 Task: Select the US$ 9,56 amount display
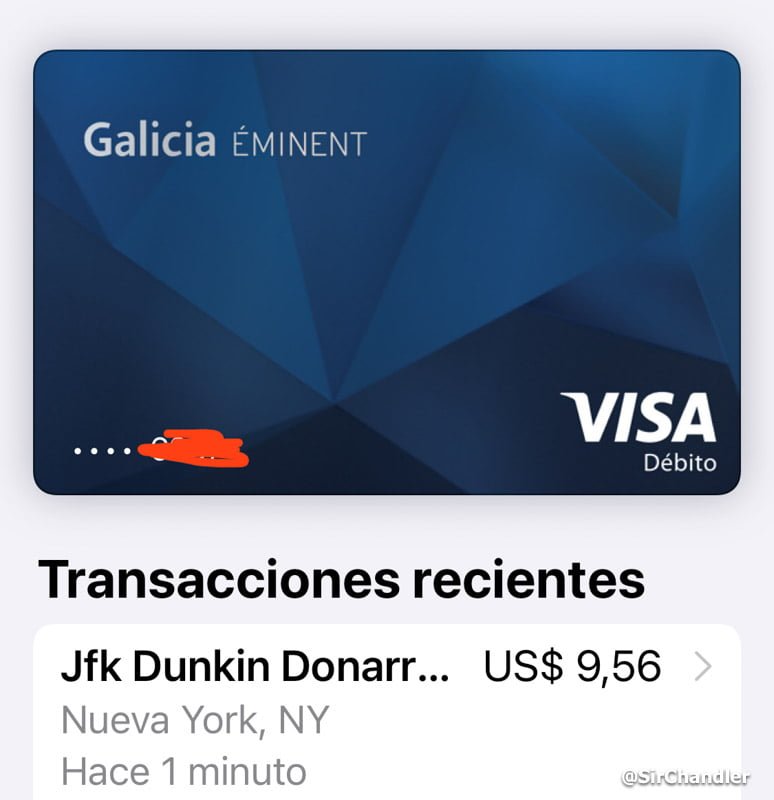[x=571, y=664]
